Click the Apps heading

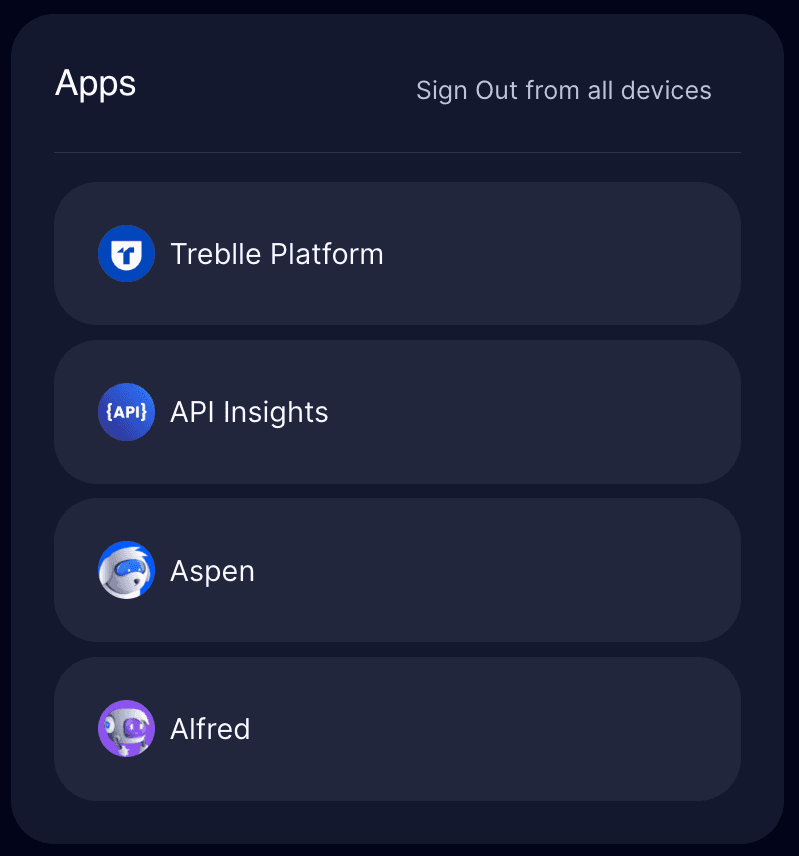[x=95, y=84]
